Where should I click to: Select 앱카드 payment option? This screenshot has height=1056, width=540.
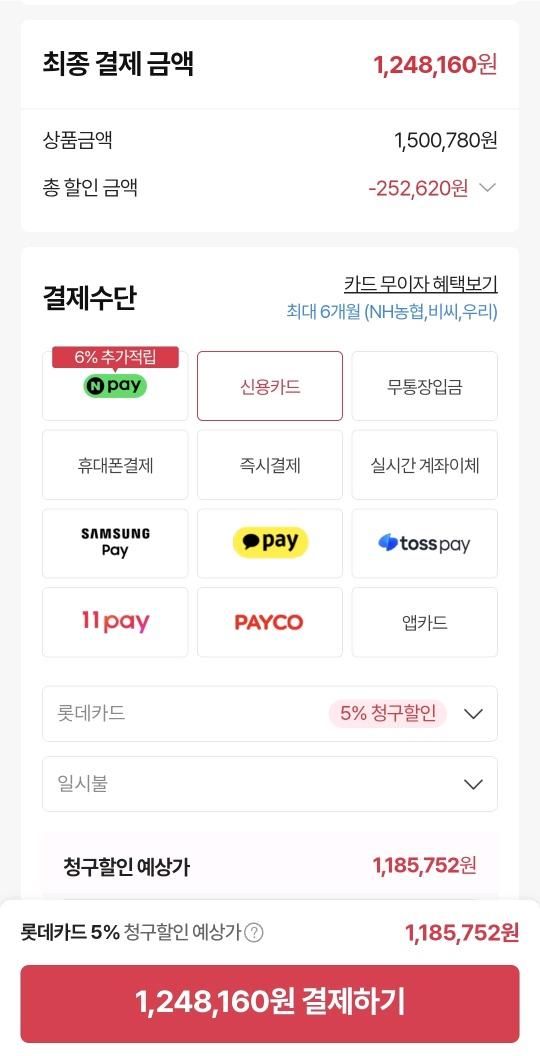pos(425,622)
